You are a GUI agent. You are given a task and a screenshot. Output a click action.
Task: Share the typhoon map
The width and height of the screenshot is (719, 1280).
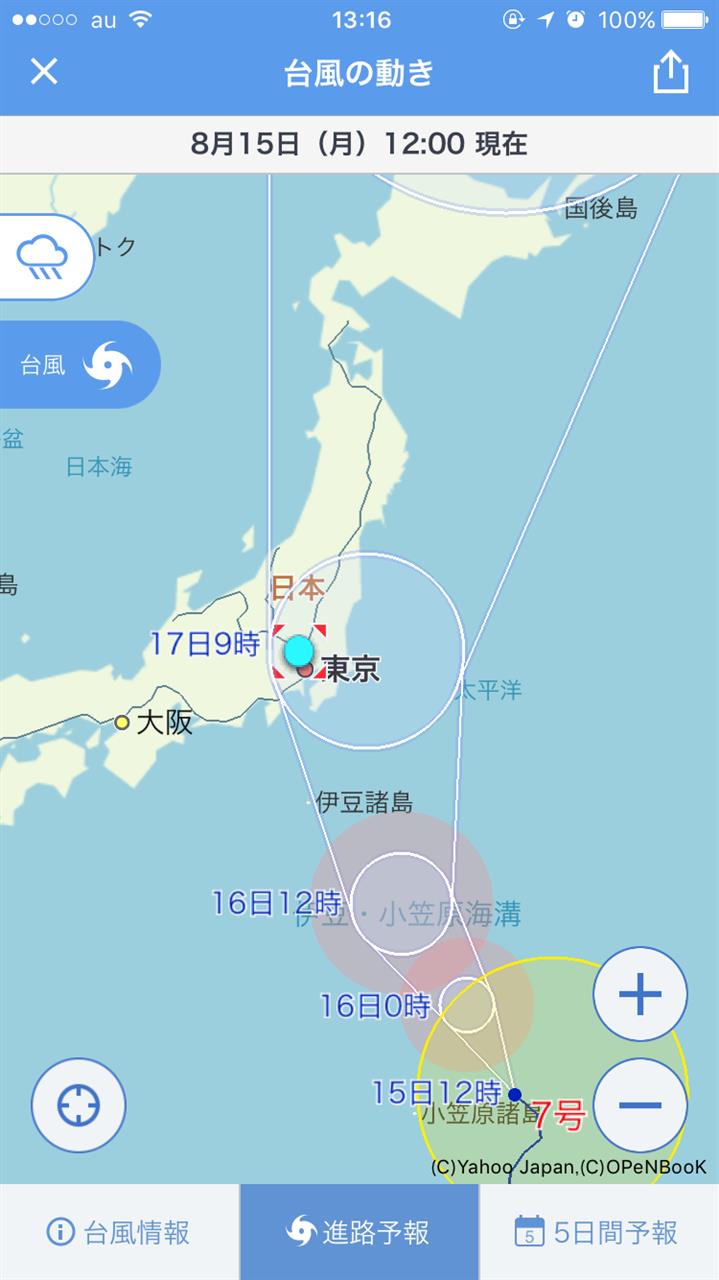click(671, 72)
